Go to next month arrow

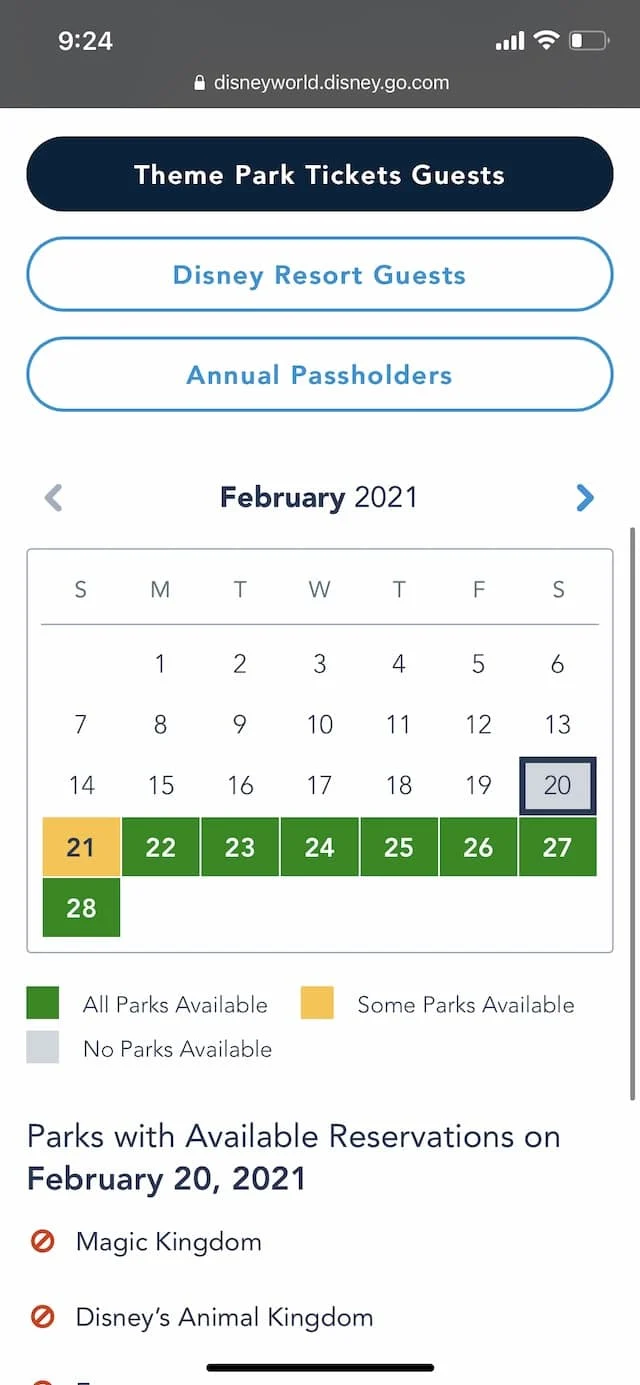pyautogui.click(x=585, y=497)
